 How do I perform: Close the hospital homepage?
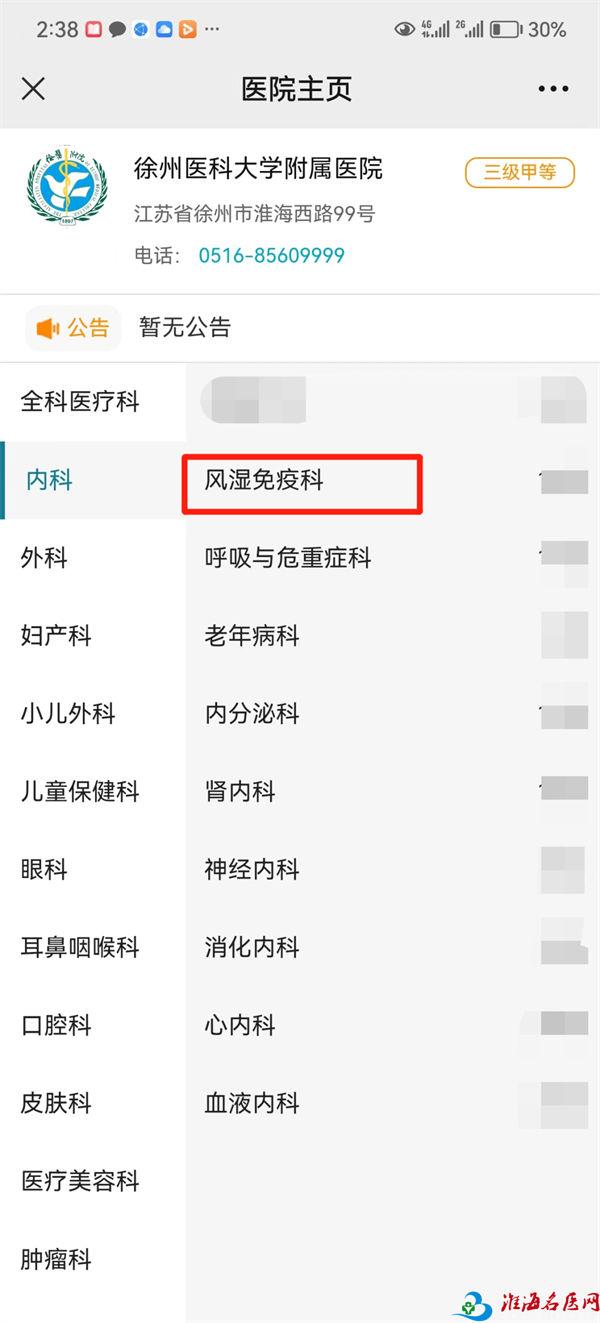(33, 89)
